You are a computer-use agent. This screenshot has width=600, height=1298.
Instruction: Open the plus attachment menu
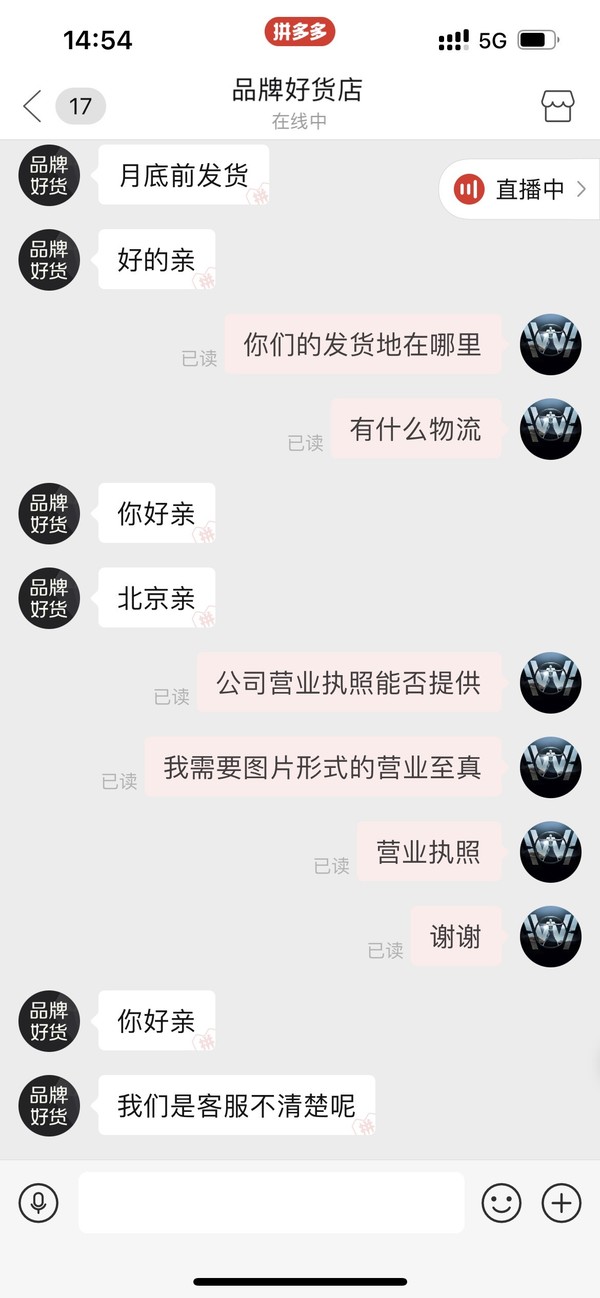[x=561, y=1202]
